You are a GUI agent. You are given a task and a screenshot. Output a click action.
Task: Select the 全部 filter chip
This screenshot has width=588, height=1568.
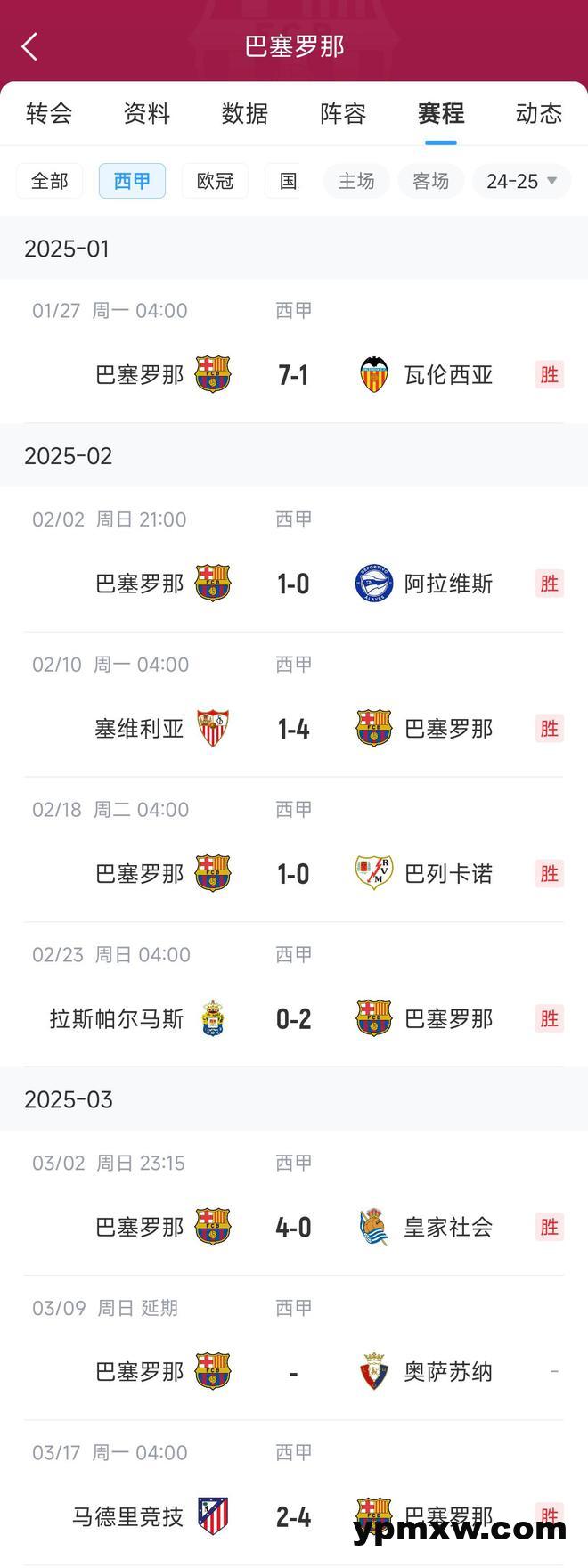coord(49,181)
